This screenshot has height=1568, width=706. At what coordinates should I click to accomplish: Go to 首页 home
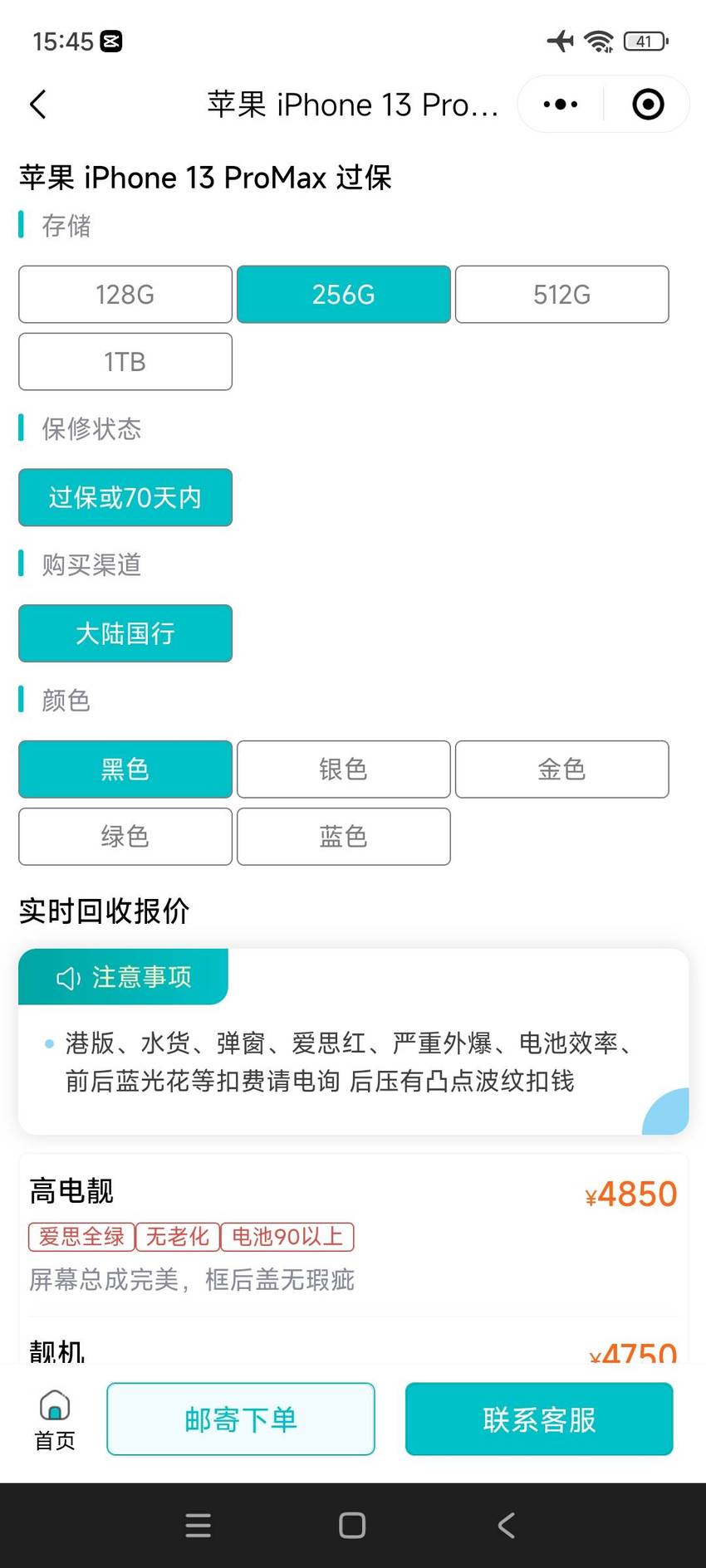(55, 1420)
